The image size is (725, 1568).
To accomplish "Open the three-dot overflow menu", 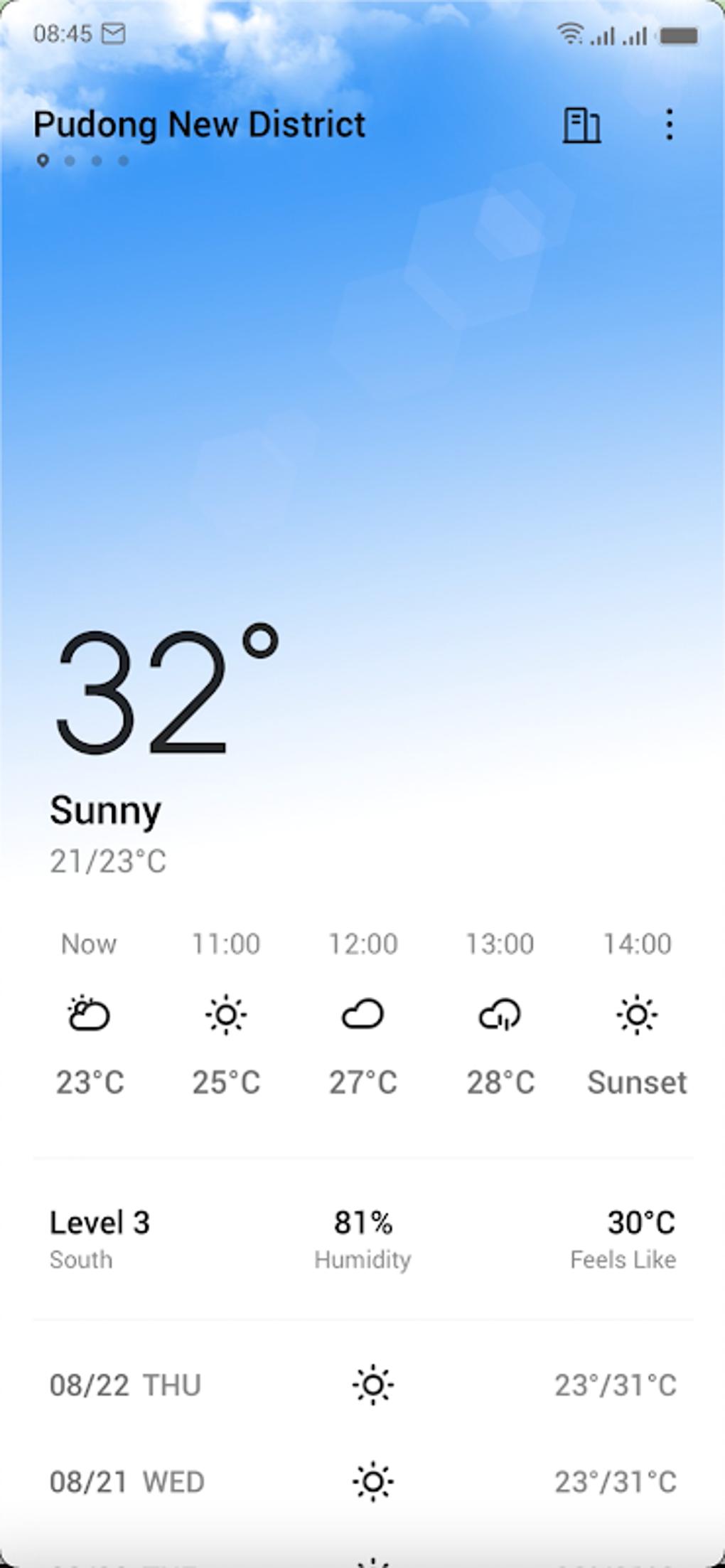I will coord(669,125).
